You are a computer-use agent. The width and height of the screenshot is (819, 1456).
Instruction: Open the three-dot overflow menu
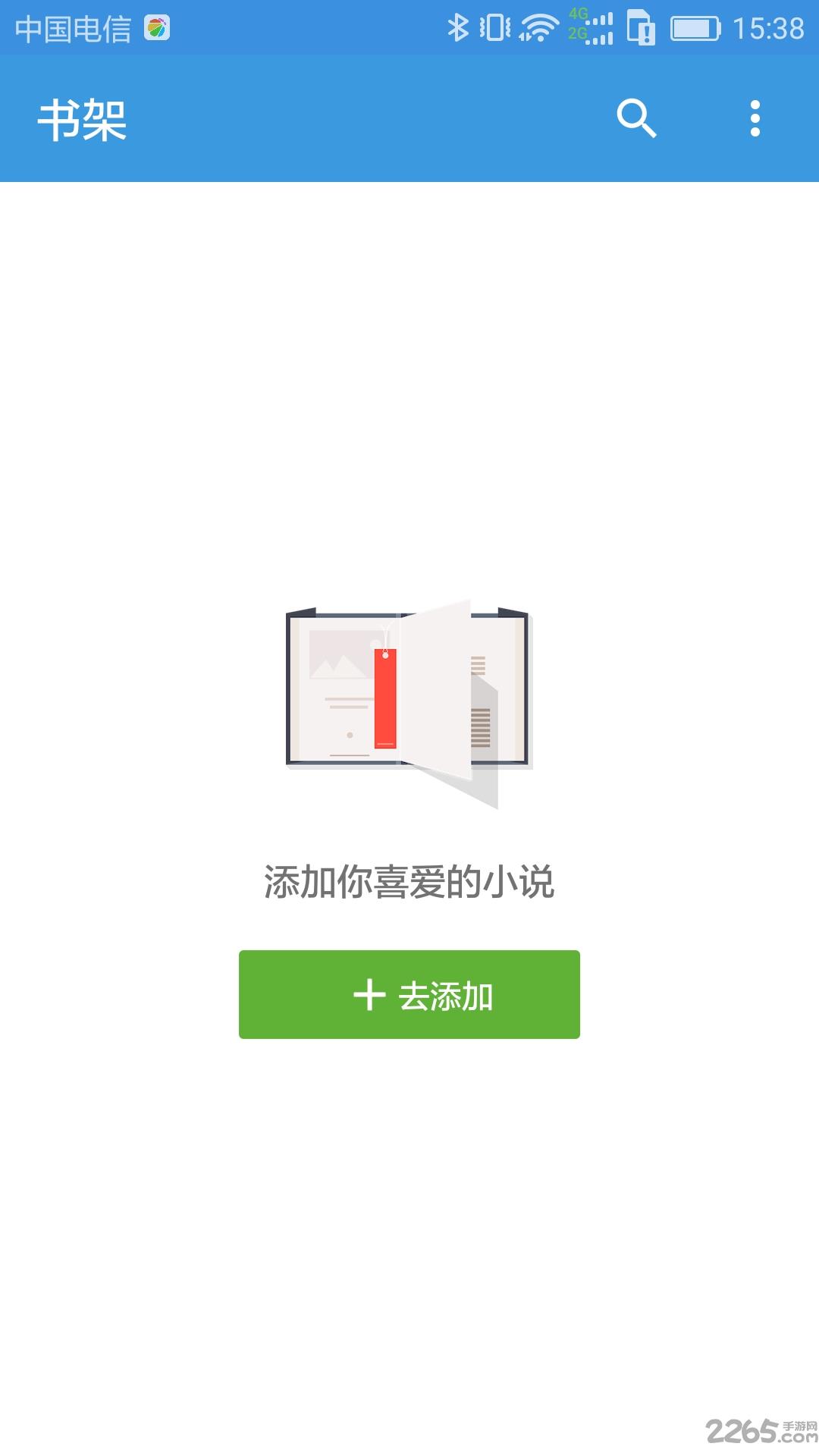755,118
